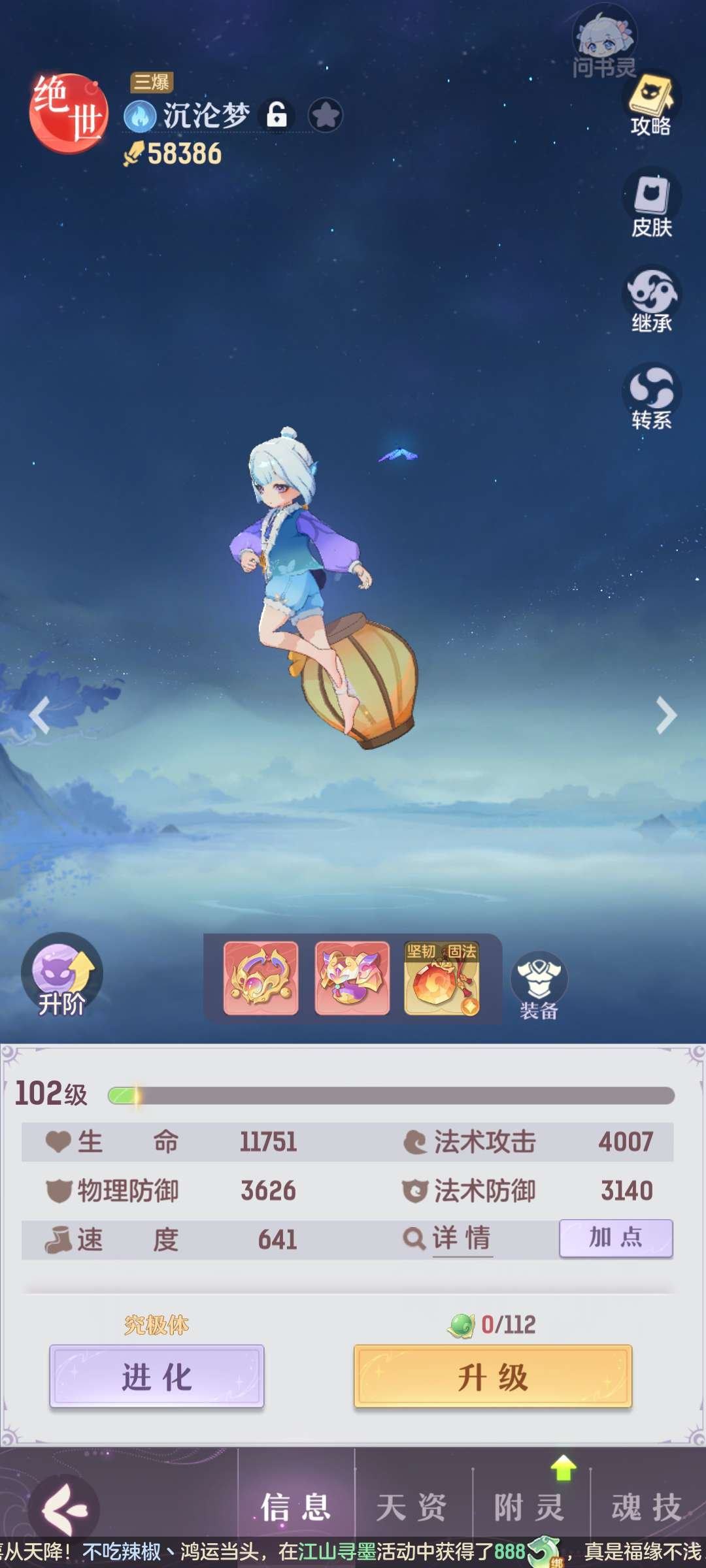This screenshot has height=1568, width=706.
Task: View 详情 attribute details
Action: click(448, 1238)
